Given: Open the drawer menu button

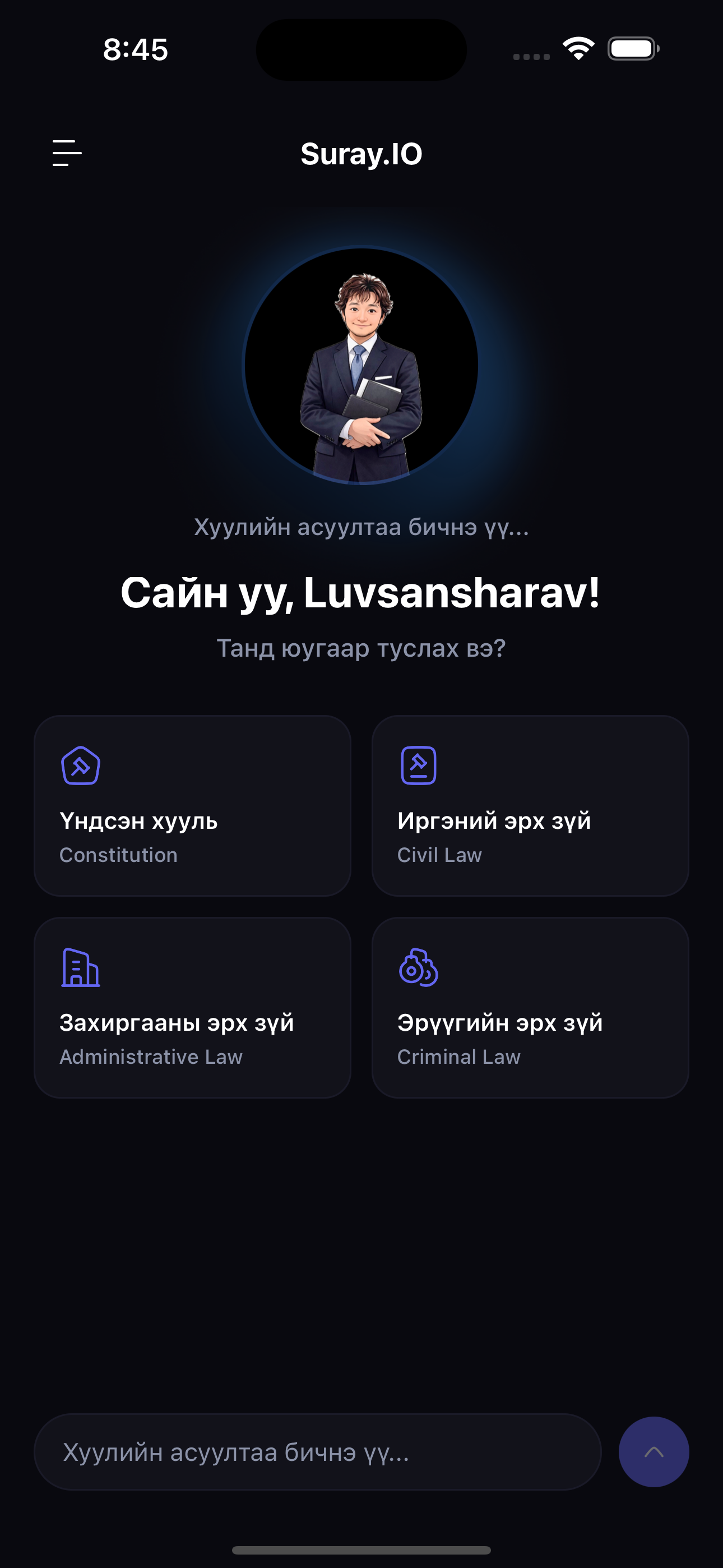Looking at the screenshot, I should [x=67, y=153].
